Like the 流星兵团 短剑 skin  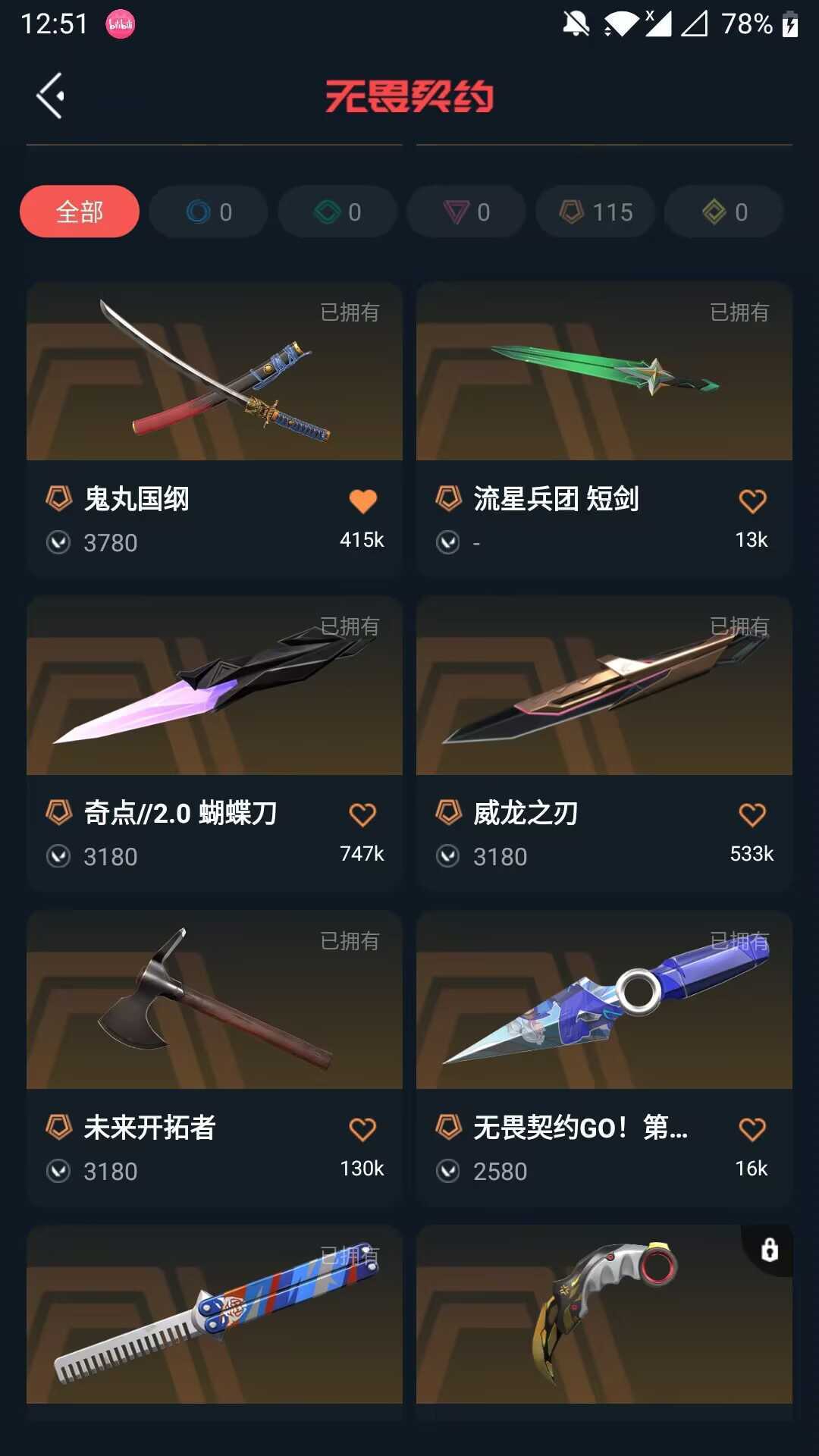click(x=752, y=501)
